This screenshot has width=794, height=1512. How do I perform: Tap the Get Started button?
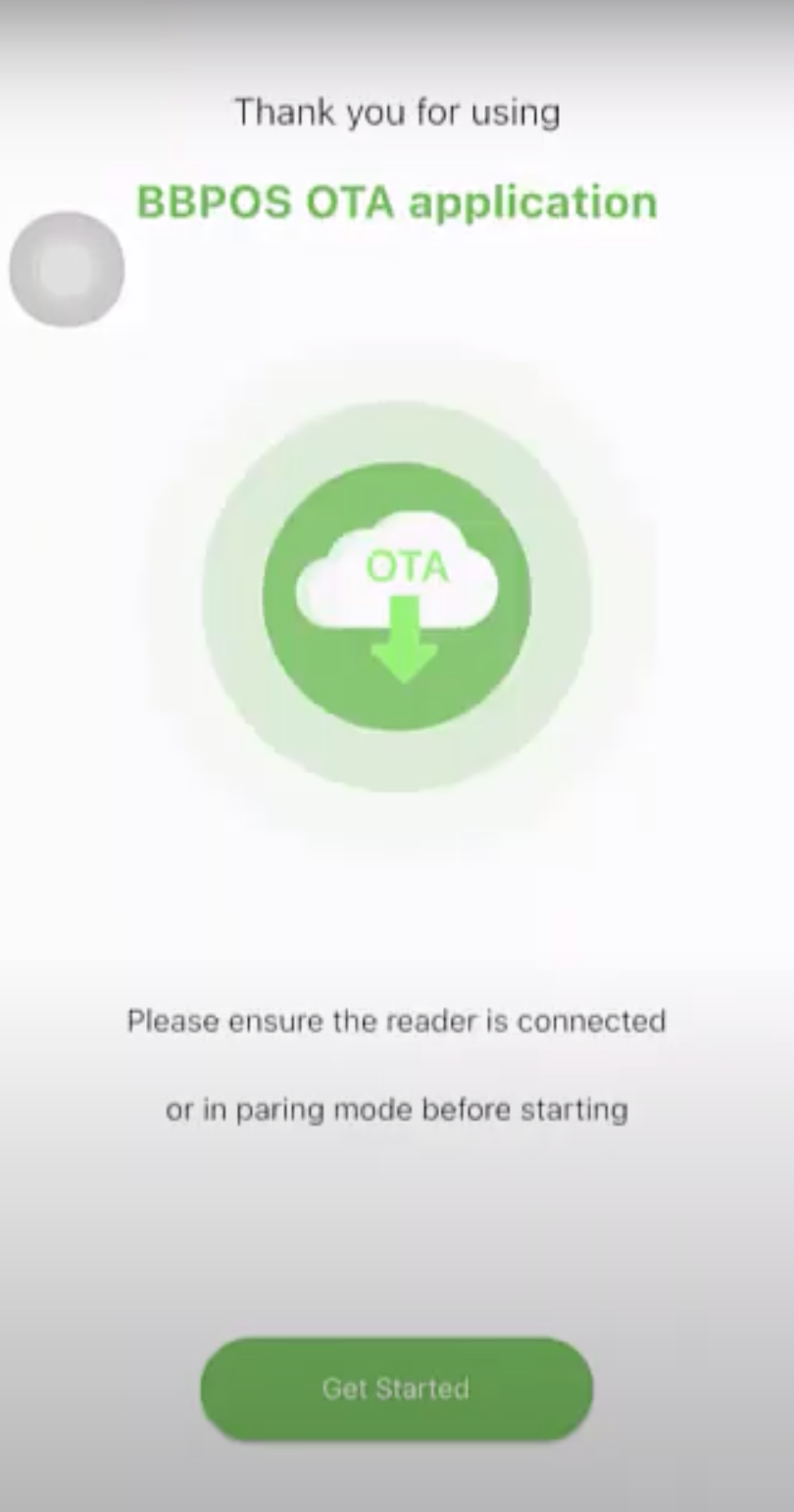(x=396, y=1388)
